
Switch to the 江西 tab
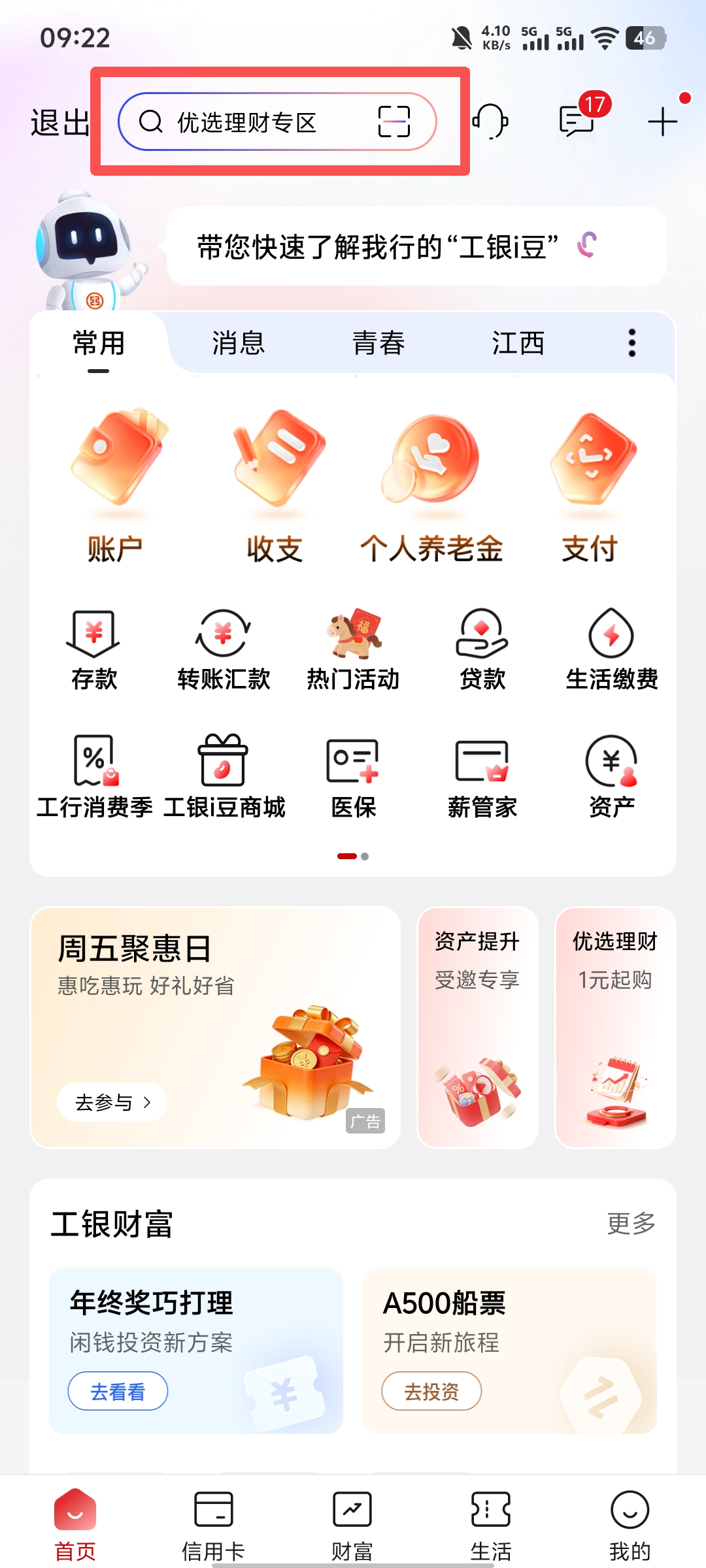[518, 343]
